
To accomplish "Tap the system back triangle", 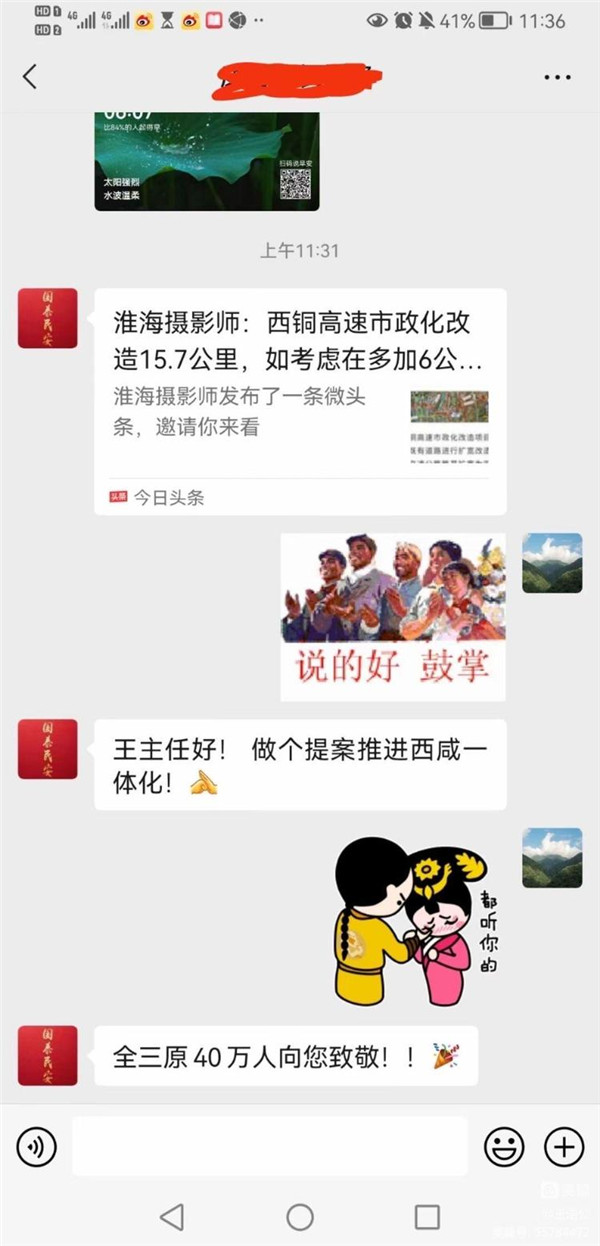I will click(x=172, y=1216).
